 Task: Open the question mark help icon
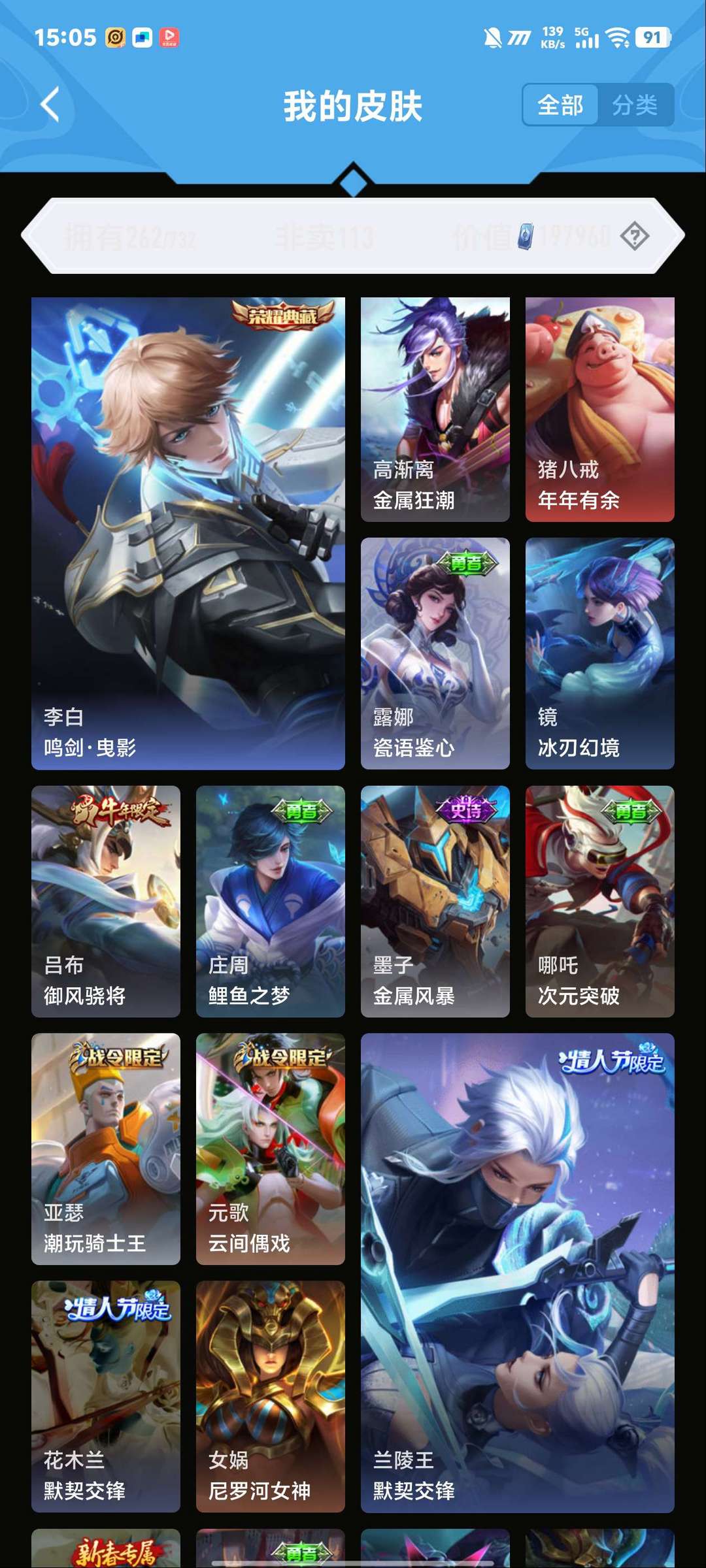[x=634, y=236]
